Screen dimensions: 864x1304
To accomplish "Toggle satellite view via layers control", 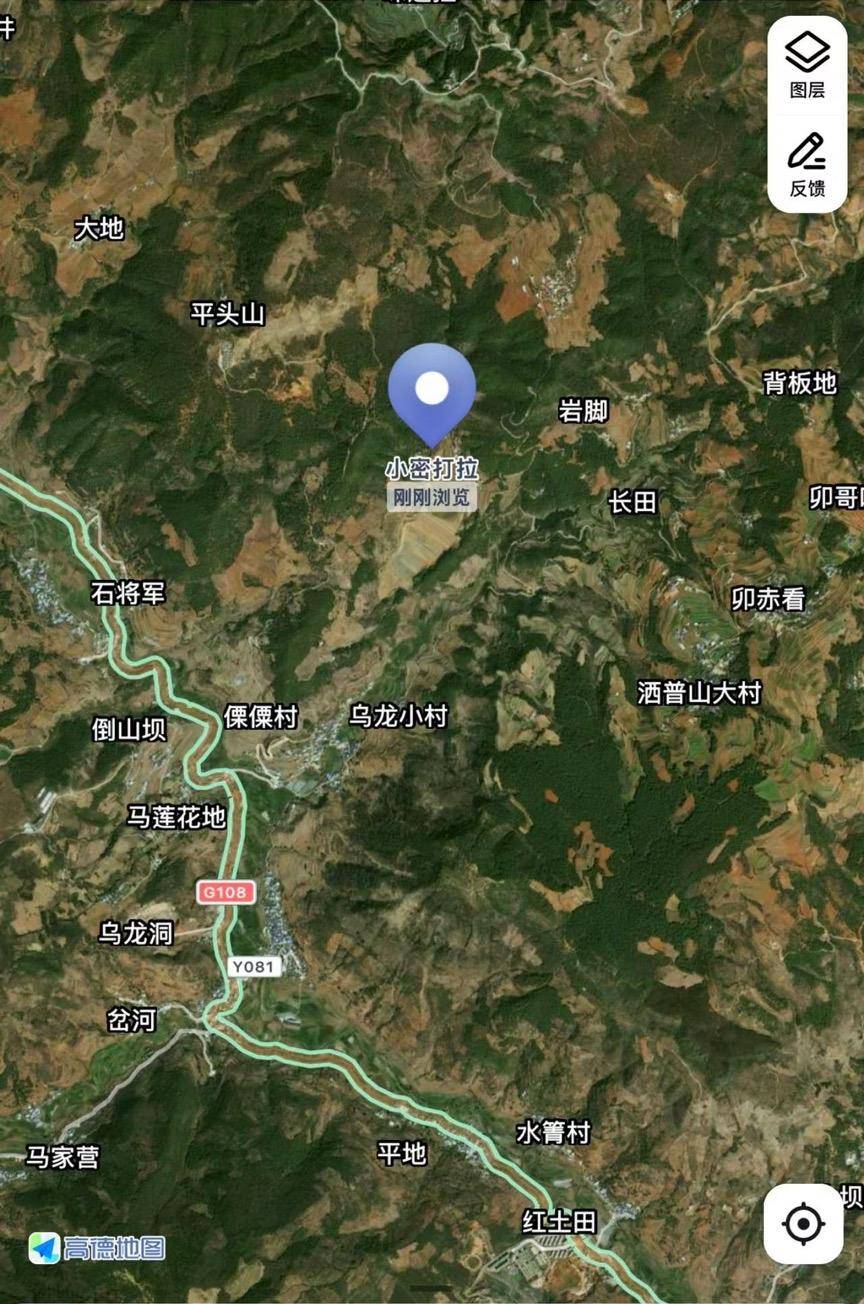I will [x=806, y=59].
